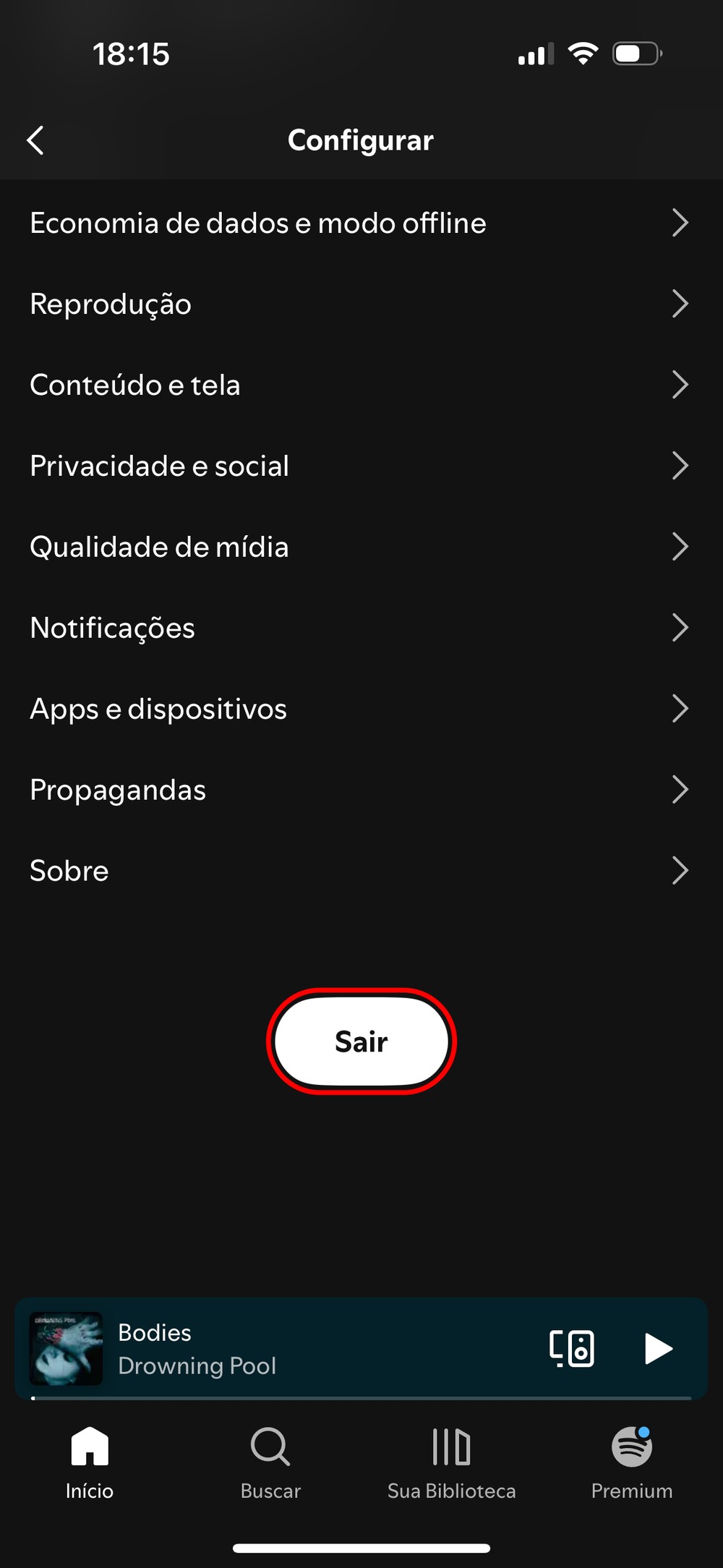The image size is (723, 1568).
Task: Open Privacidade e social settings
Action: [359, 466]
